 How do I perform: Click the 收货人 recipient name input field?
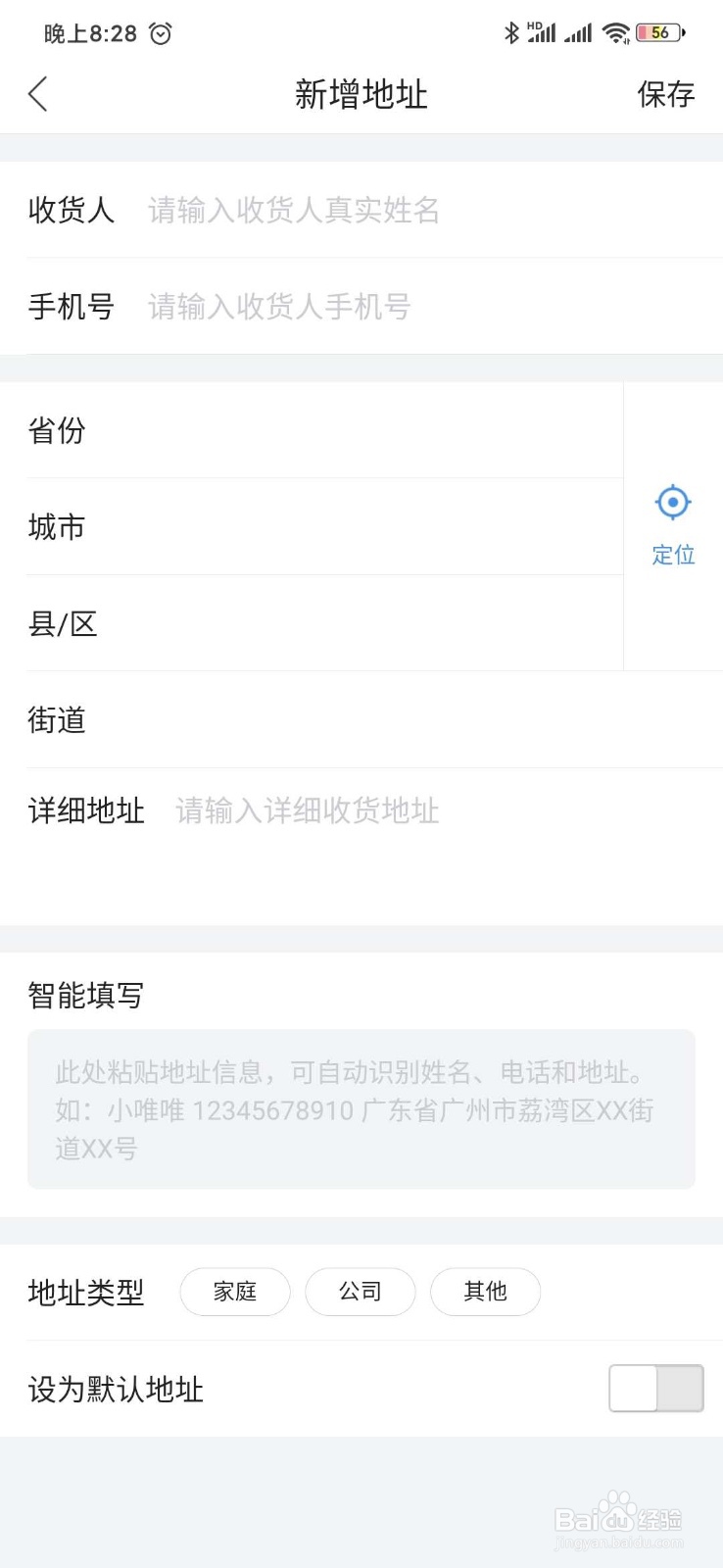pos(294,211)
